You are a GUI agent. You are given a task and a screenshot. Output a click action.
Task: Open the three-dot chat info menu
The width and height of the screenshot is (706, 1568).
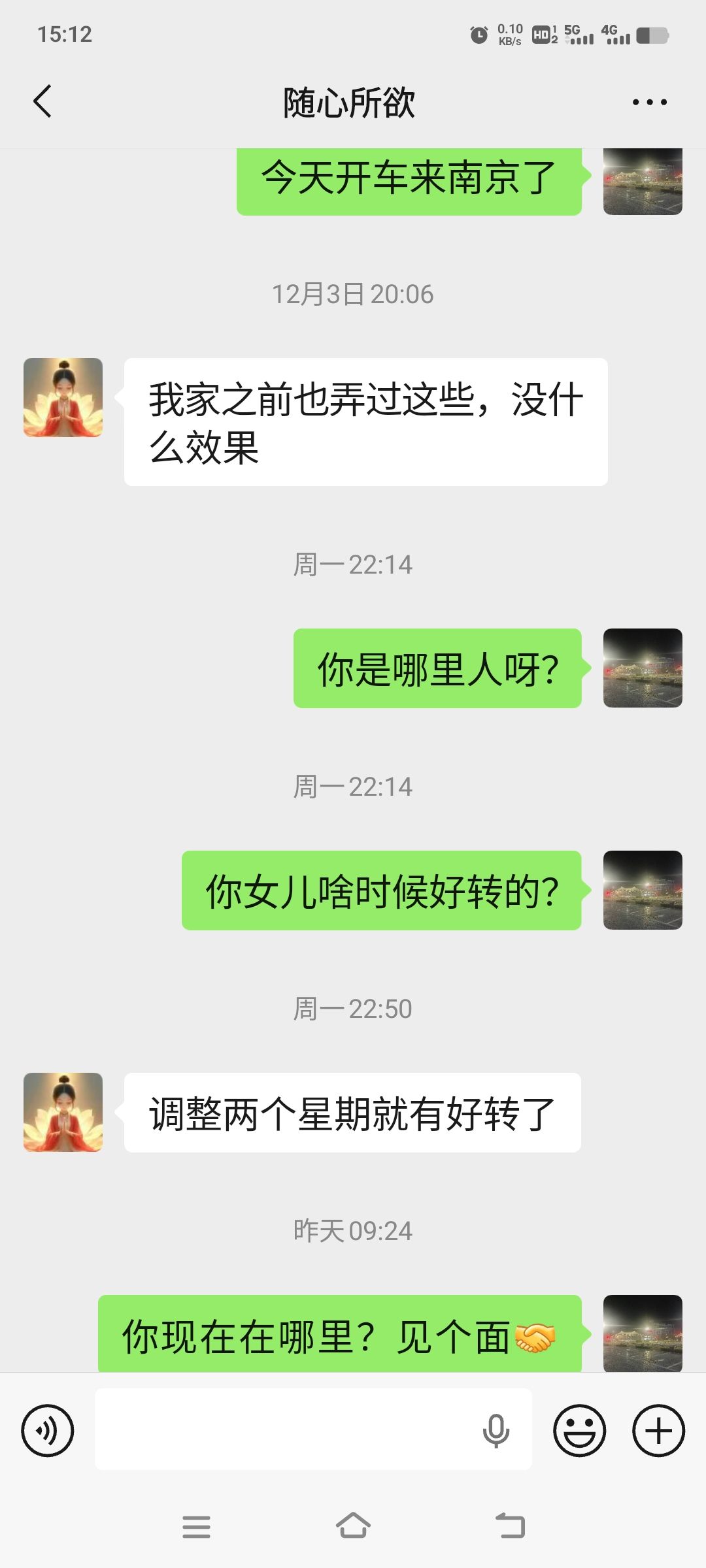[649, 102]
